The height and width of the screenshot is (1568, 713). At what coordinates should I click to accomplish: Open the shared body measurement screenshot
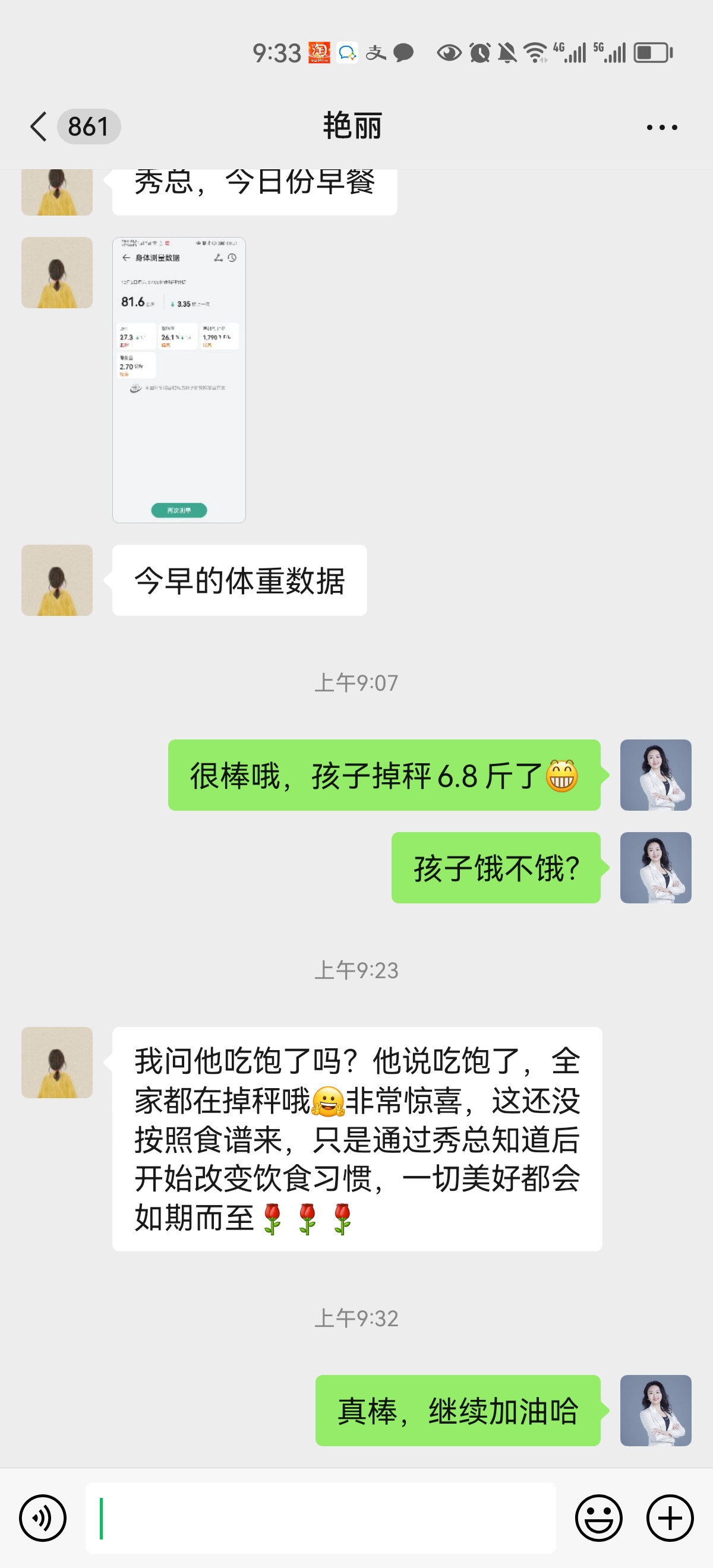pos(179,380)
